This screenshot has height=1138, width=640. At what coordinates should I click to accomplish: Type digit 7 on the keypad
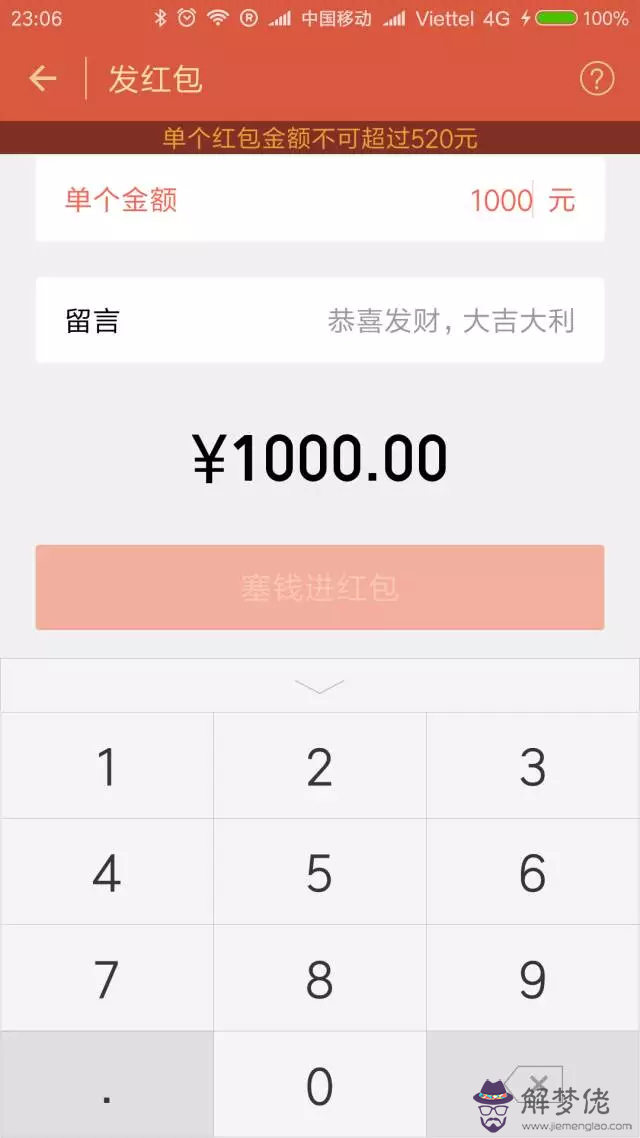(107, 979)
